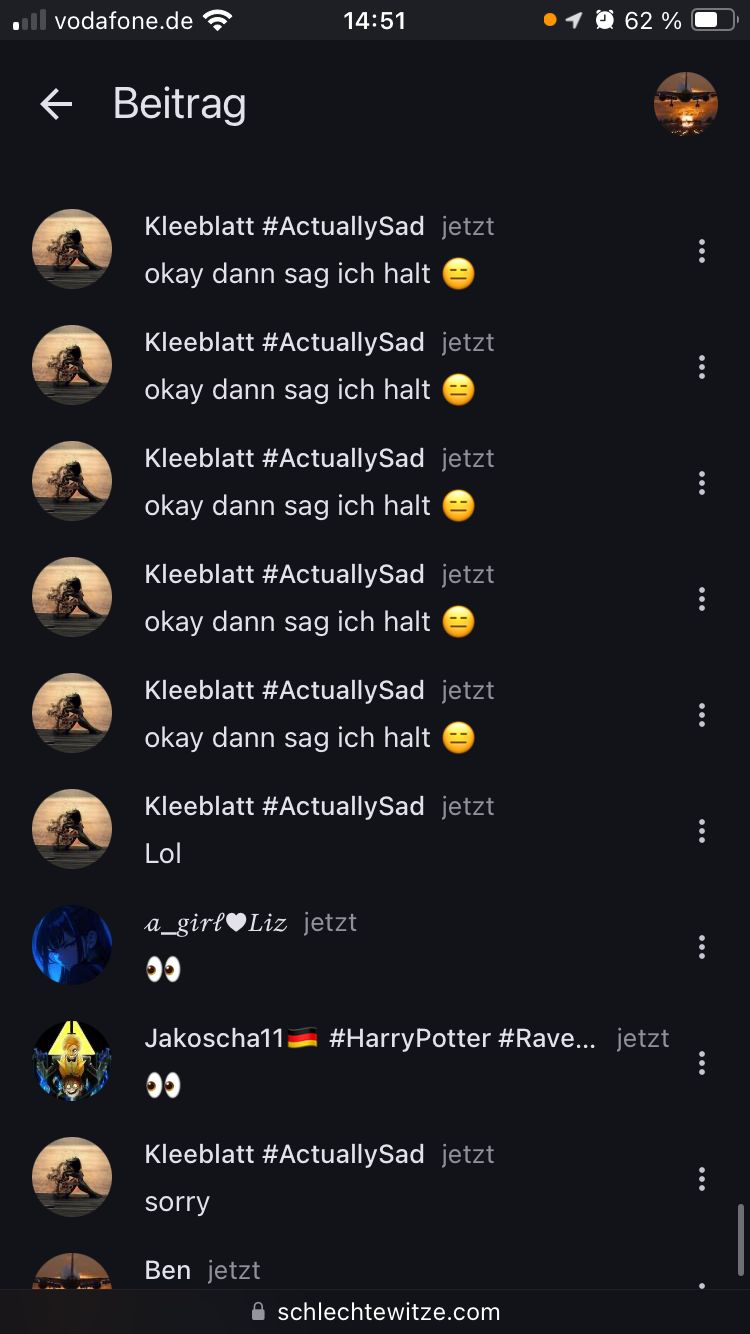Image resolution: width=750 pixels, height=1334 pixels.
Task: Open options for Jakoscha11's comment
Action: (x=702, y=1063)
